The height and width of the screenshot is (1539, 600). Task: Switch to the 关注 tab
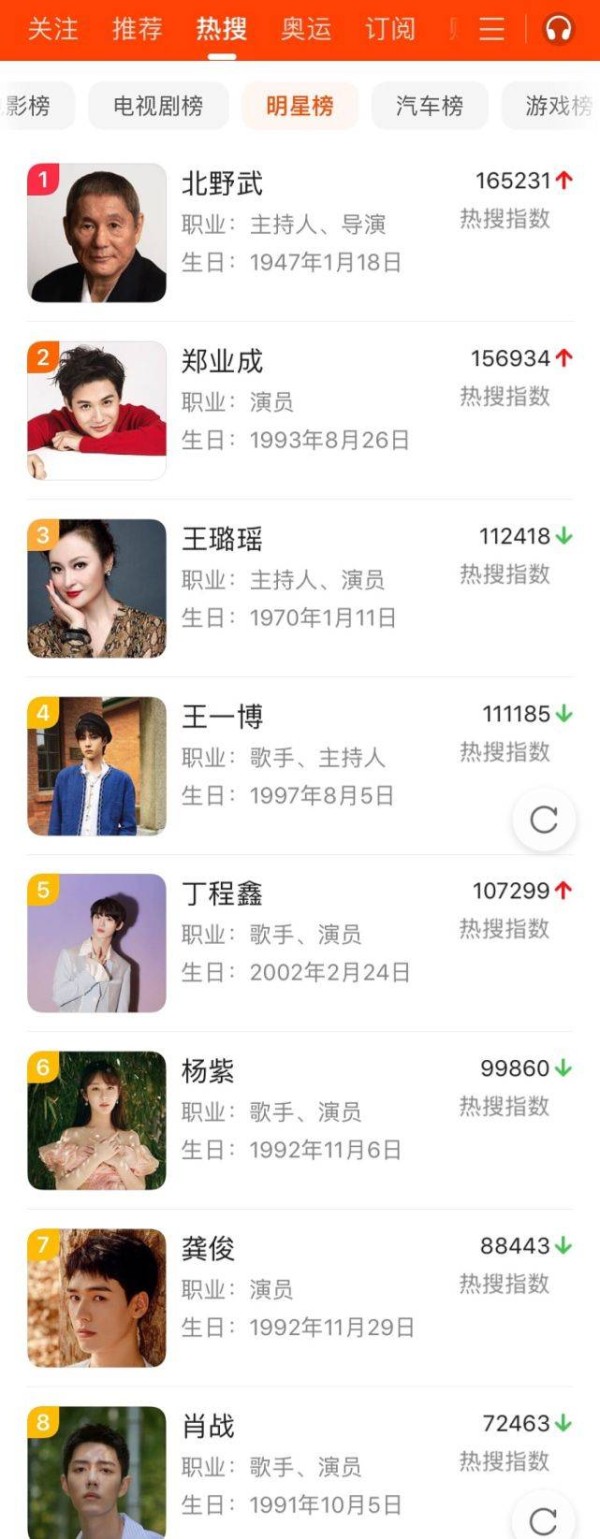(53, 29)
